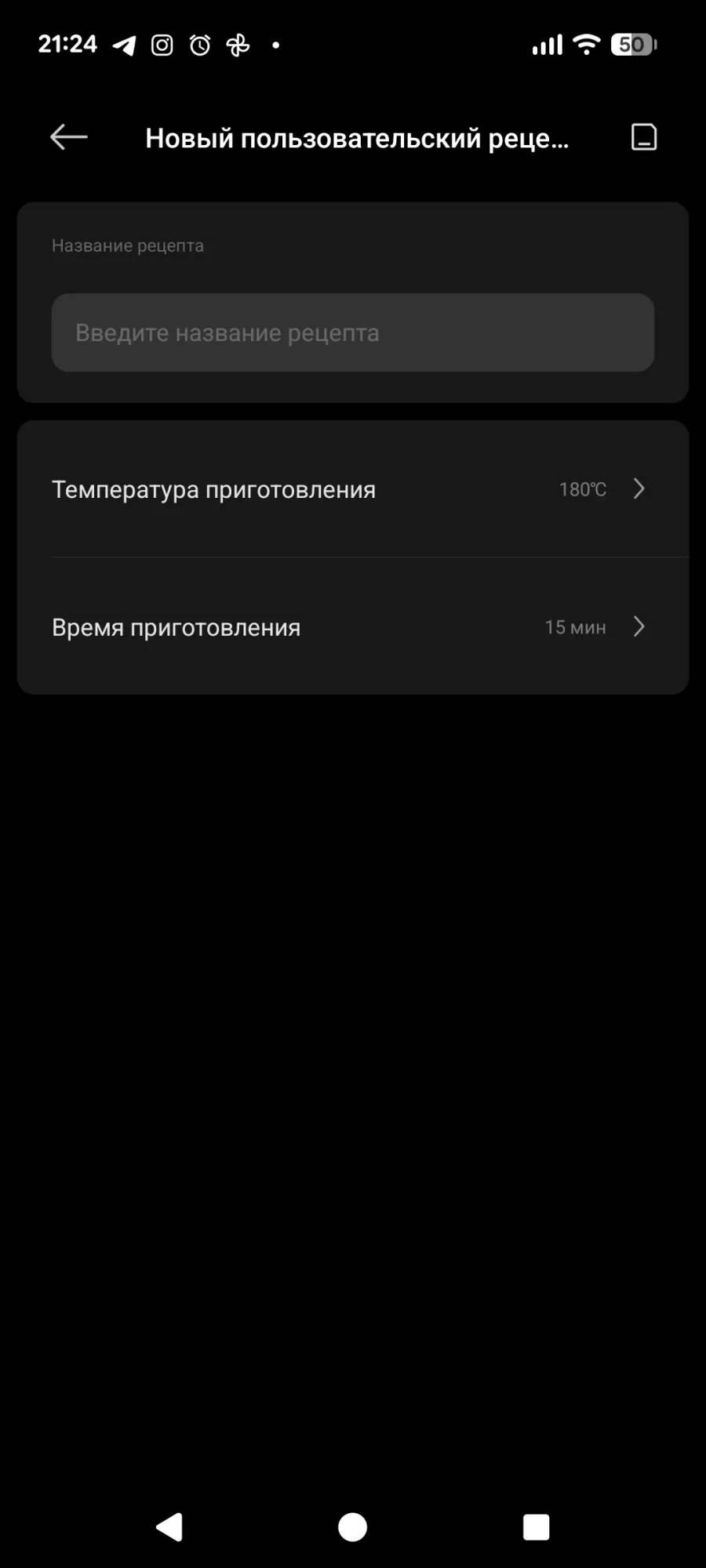The image size is (706, 1568).
Task: Open the Температура приготовления setting
Action: point(352,489)
